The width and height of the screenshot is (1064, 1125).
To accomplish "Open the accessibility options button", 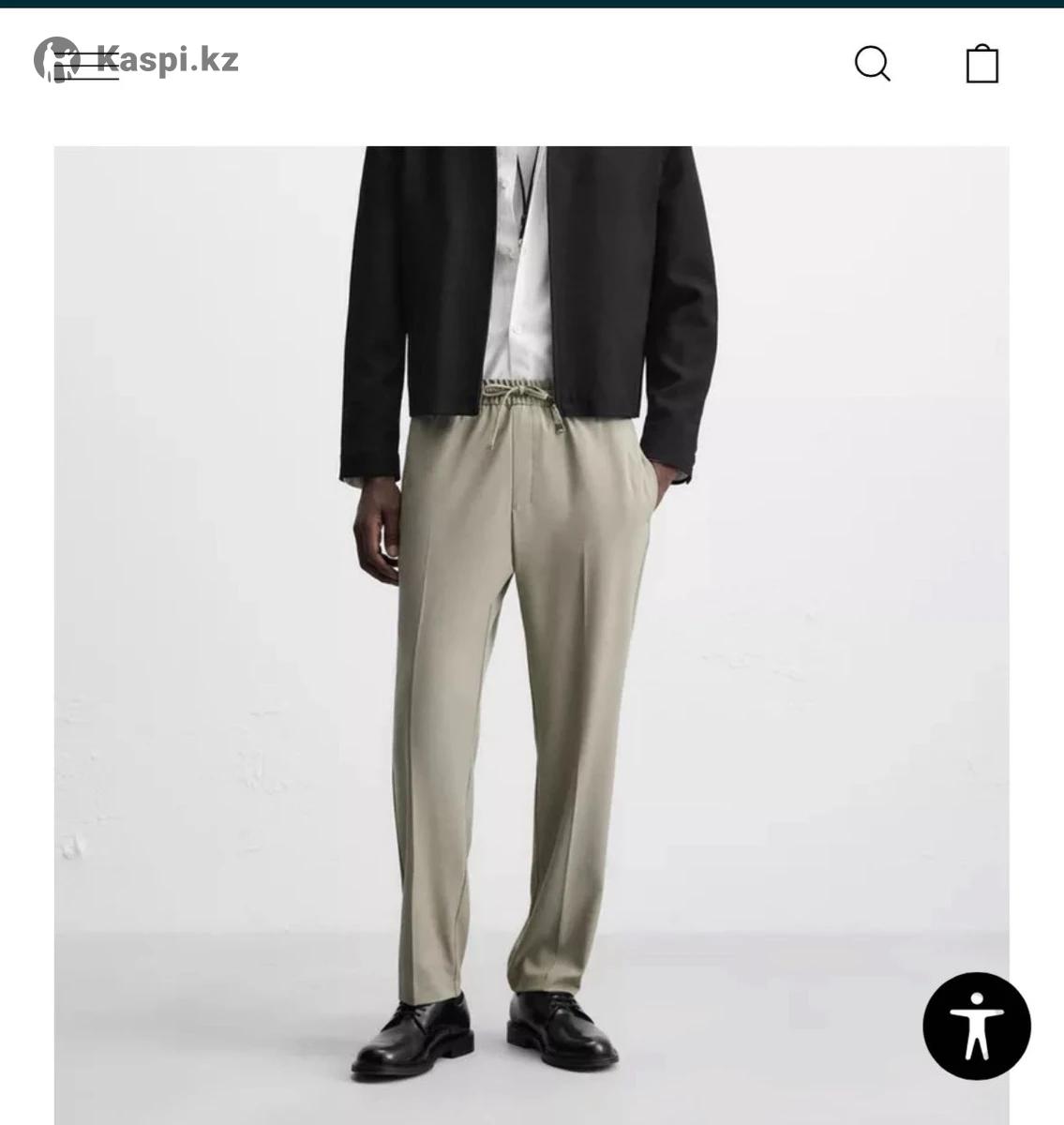I will point(976,1026).
